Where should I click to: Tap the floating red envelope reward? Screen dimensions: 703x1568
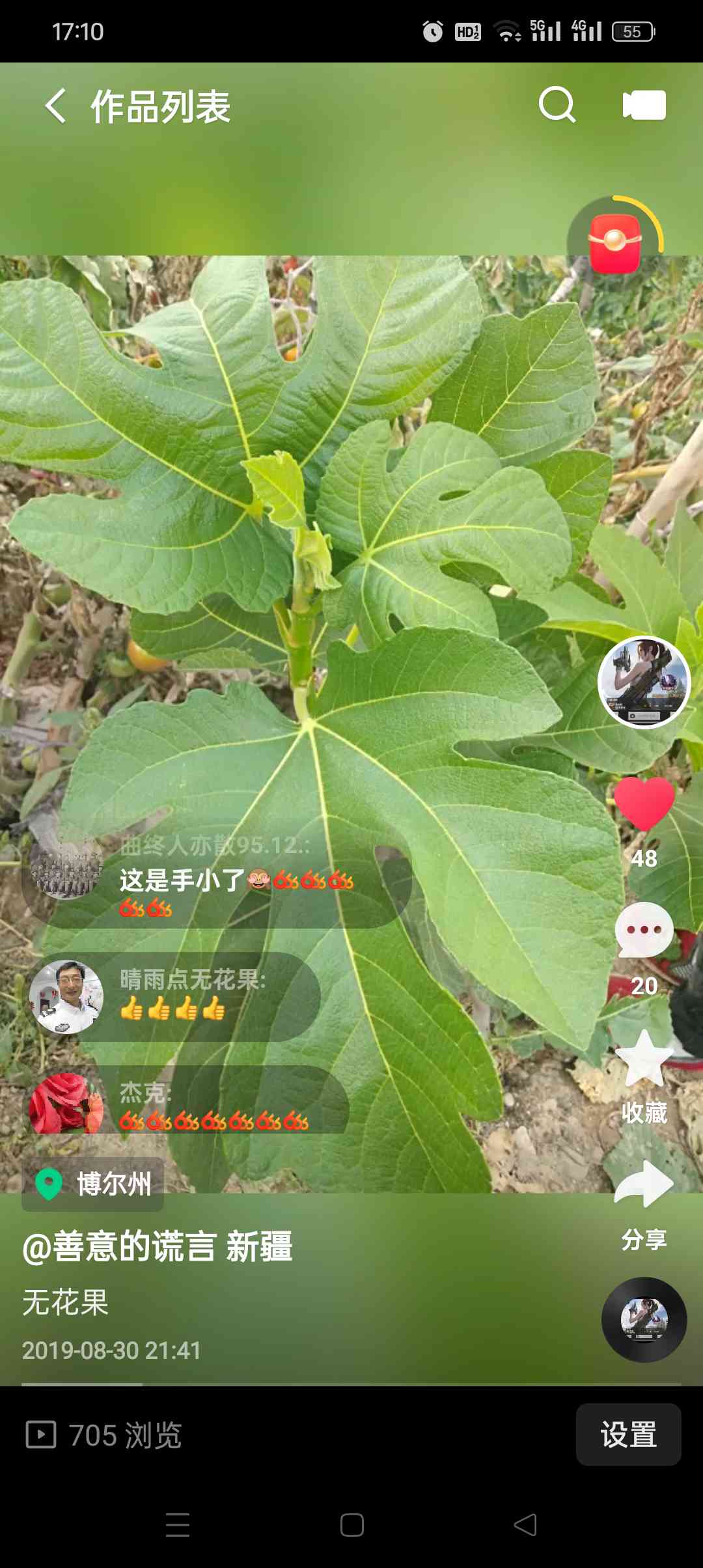(x=616, y=242)
